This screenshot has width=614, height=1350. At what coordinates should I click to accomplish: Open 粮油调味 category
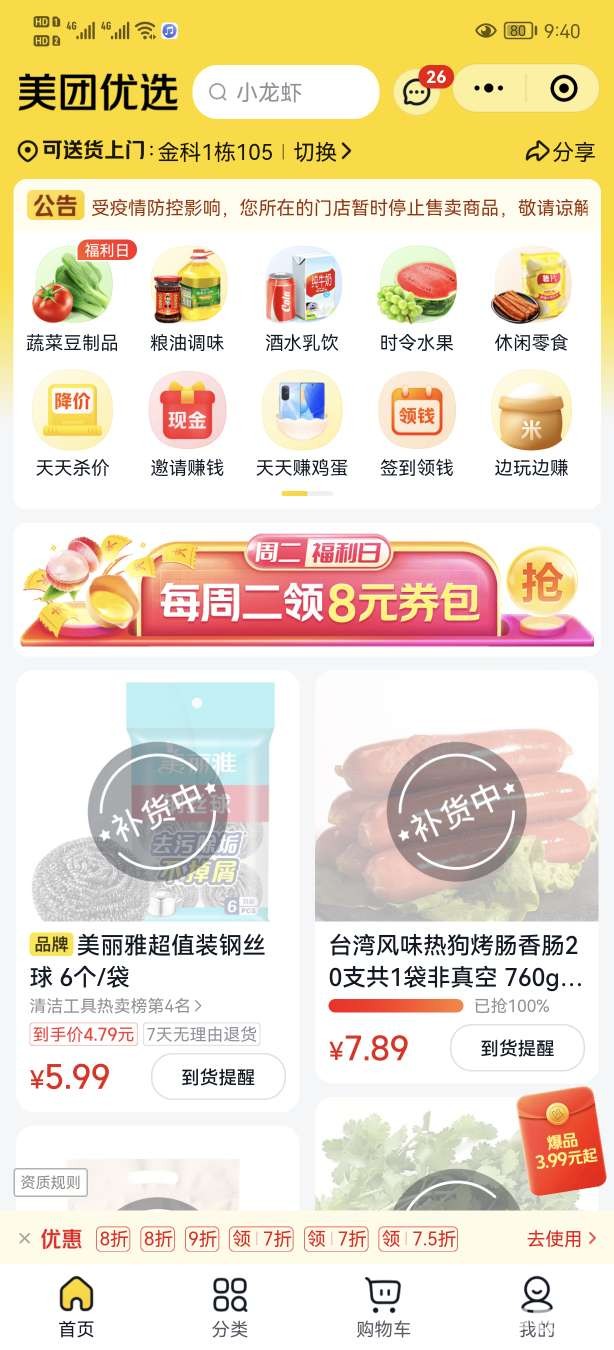[x=187, y=300]
